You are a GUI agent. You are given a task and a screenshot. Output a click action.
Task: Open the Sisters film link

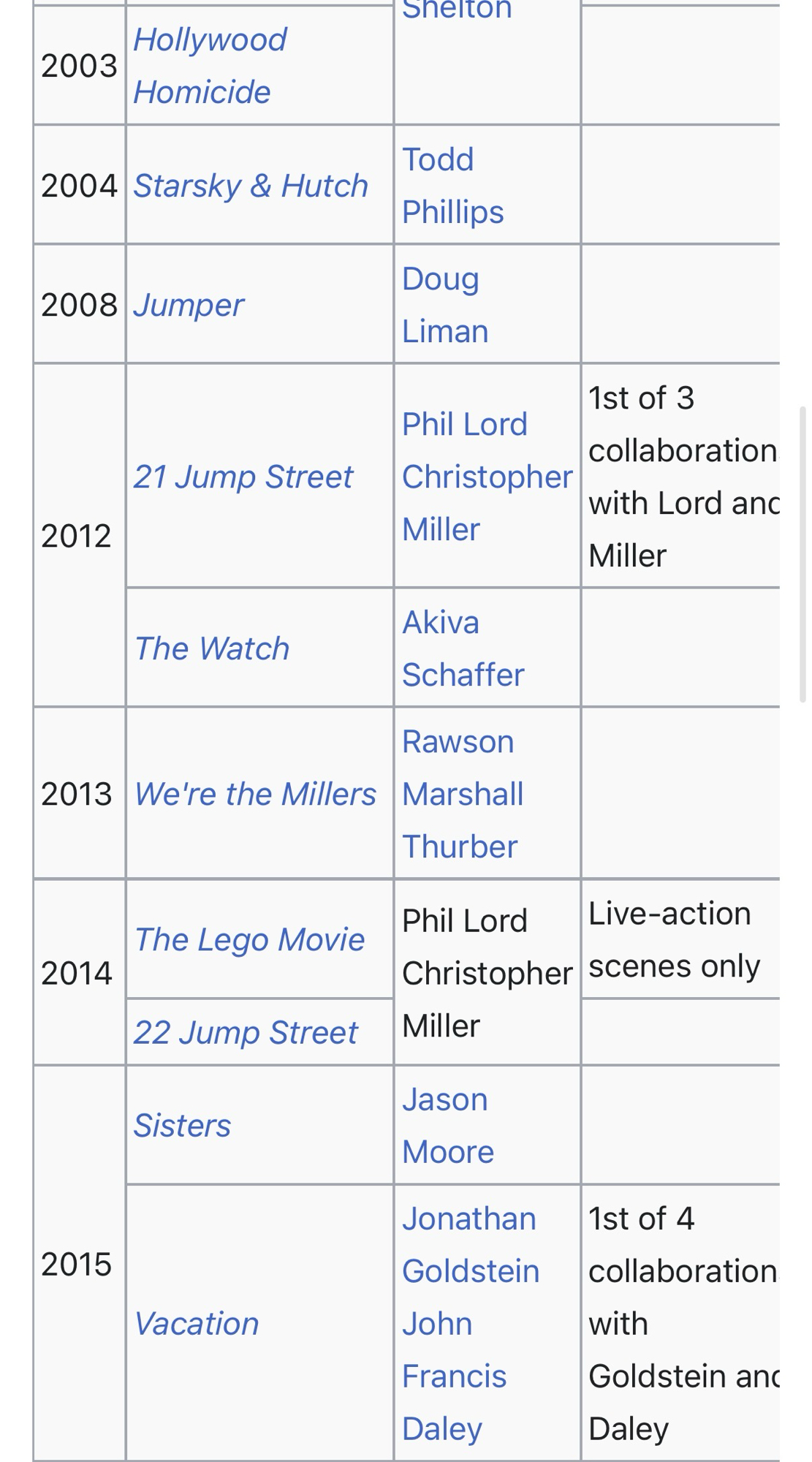click(182, 1125)
